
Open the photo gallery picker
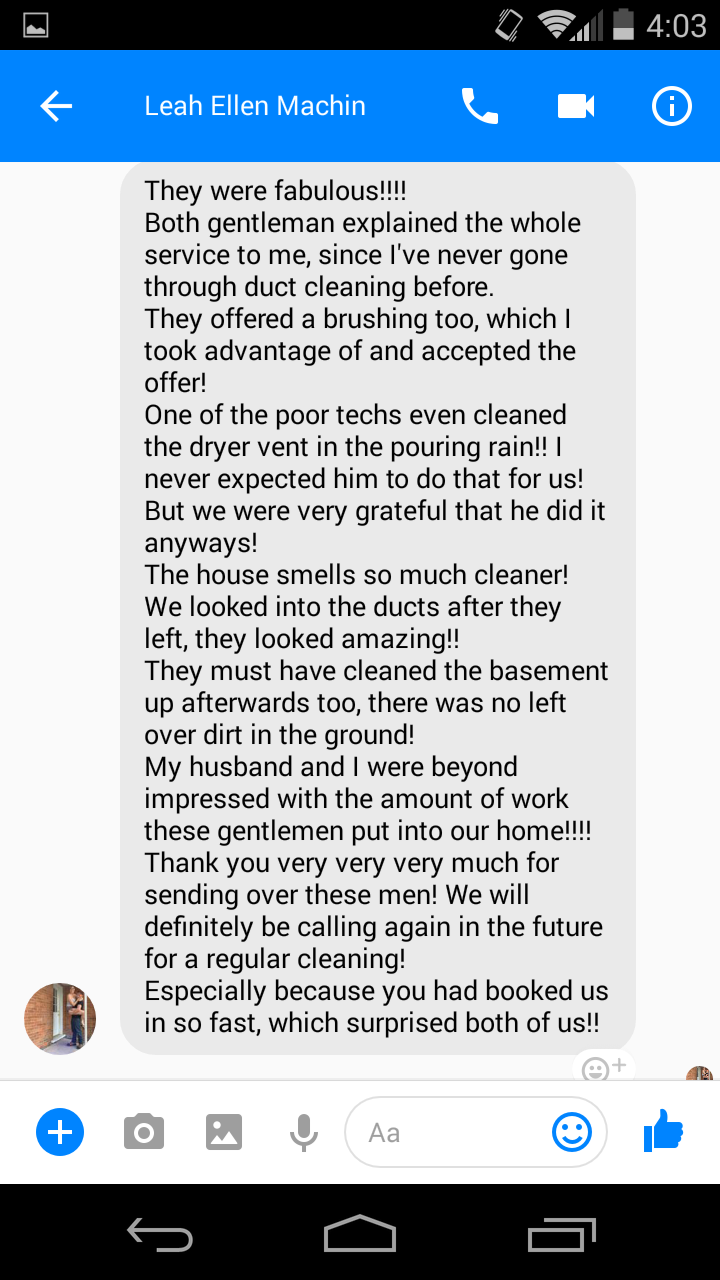pyautogui.click(x=224, y=1133)
